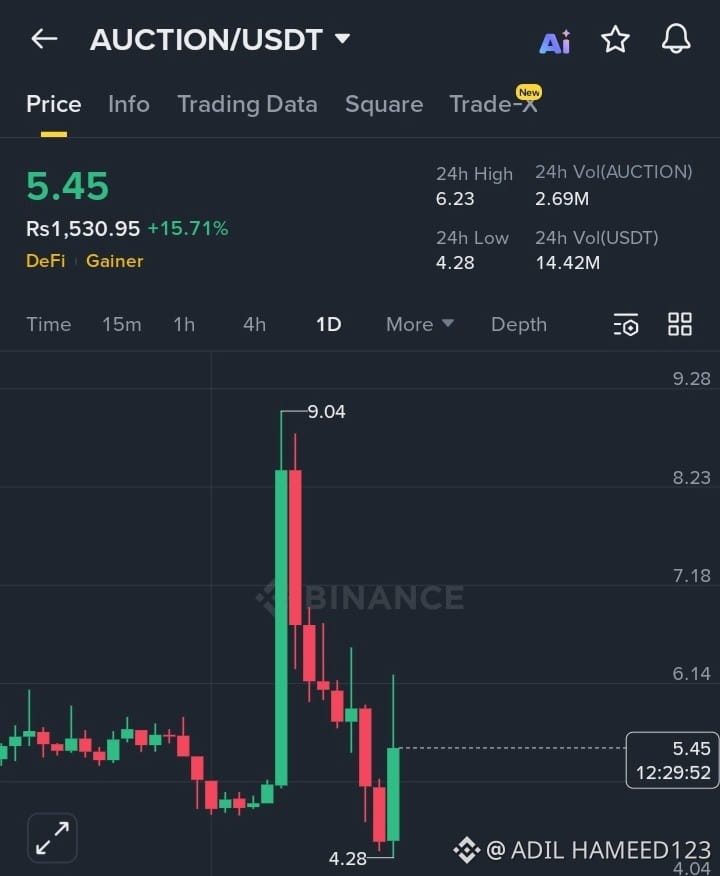720x876 pixels.
Task: Set a price alert with bell icon
Action: point(677,39)
